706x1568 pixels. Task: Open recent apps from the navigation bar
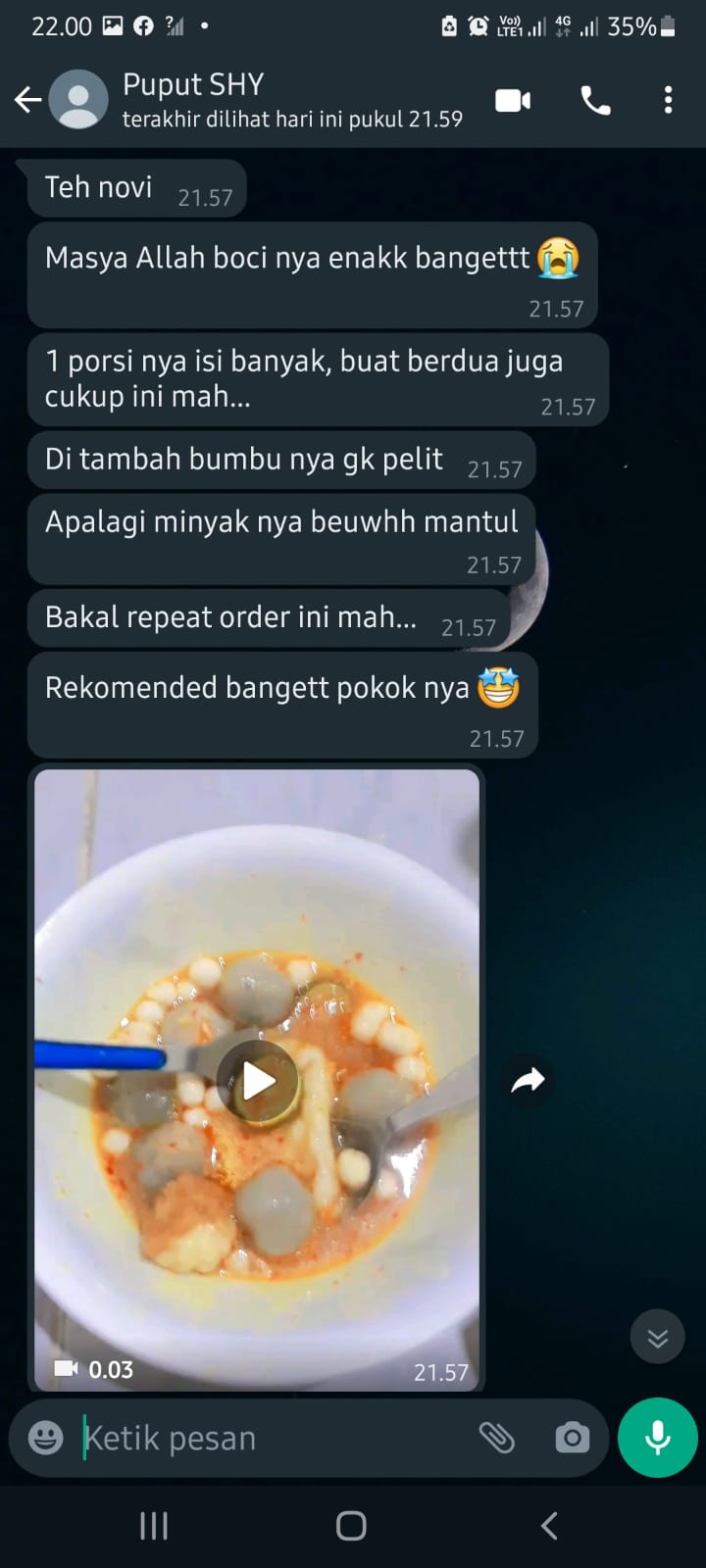pyautogui.click(x=154, y=1526)
